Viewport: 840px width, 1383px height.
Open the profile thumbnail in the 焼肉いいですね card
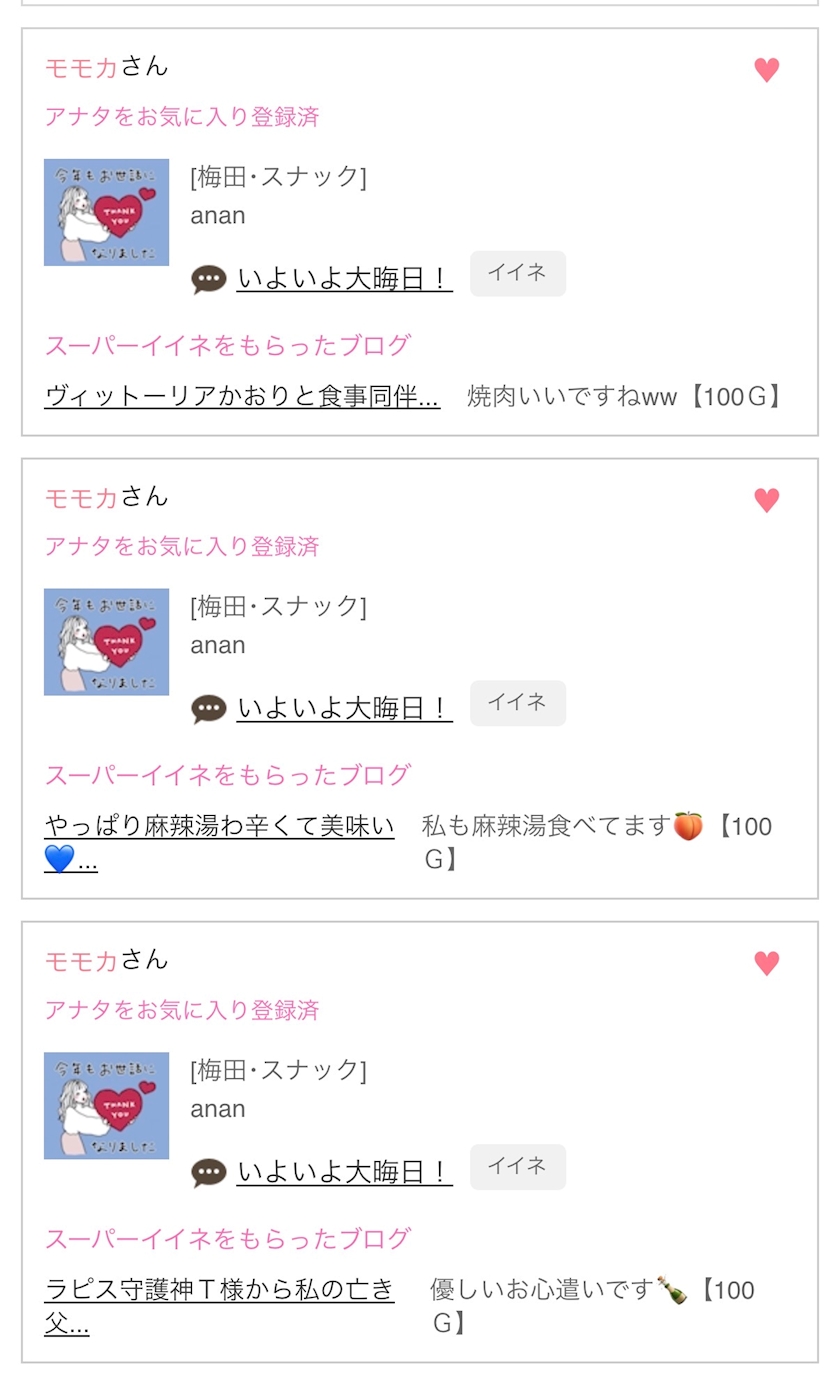click(107, 212)
